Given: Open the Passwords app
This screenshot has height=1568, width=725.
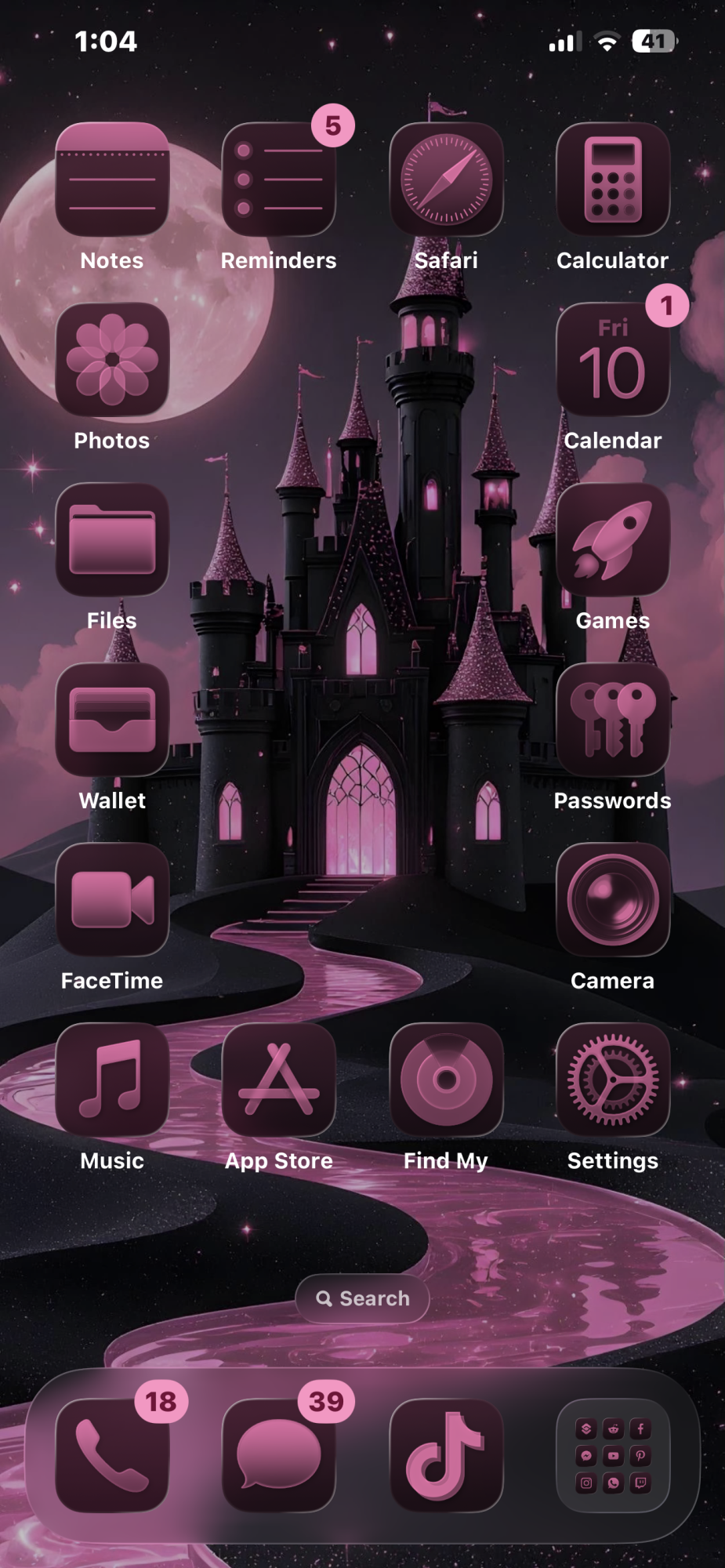Looking at the screenshot, I should tap(613, 720).
